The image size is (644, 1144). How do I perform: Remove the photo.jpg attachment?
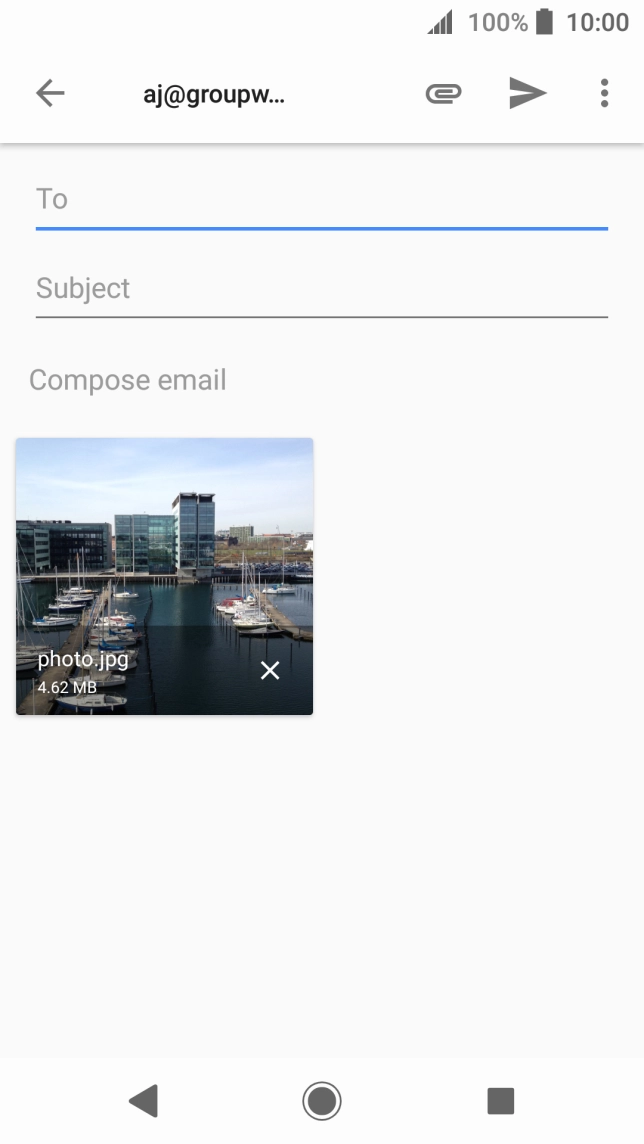coord(270,671)
